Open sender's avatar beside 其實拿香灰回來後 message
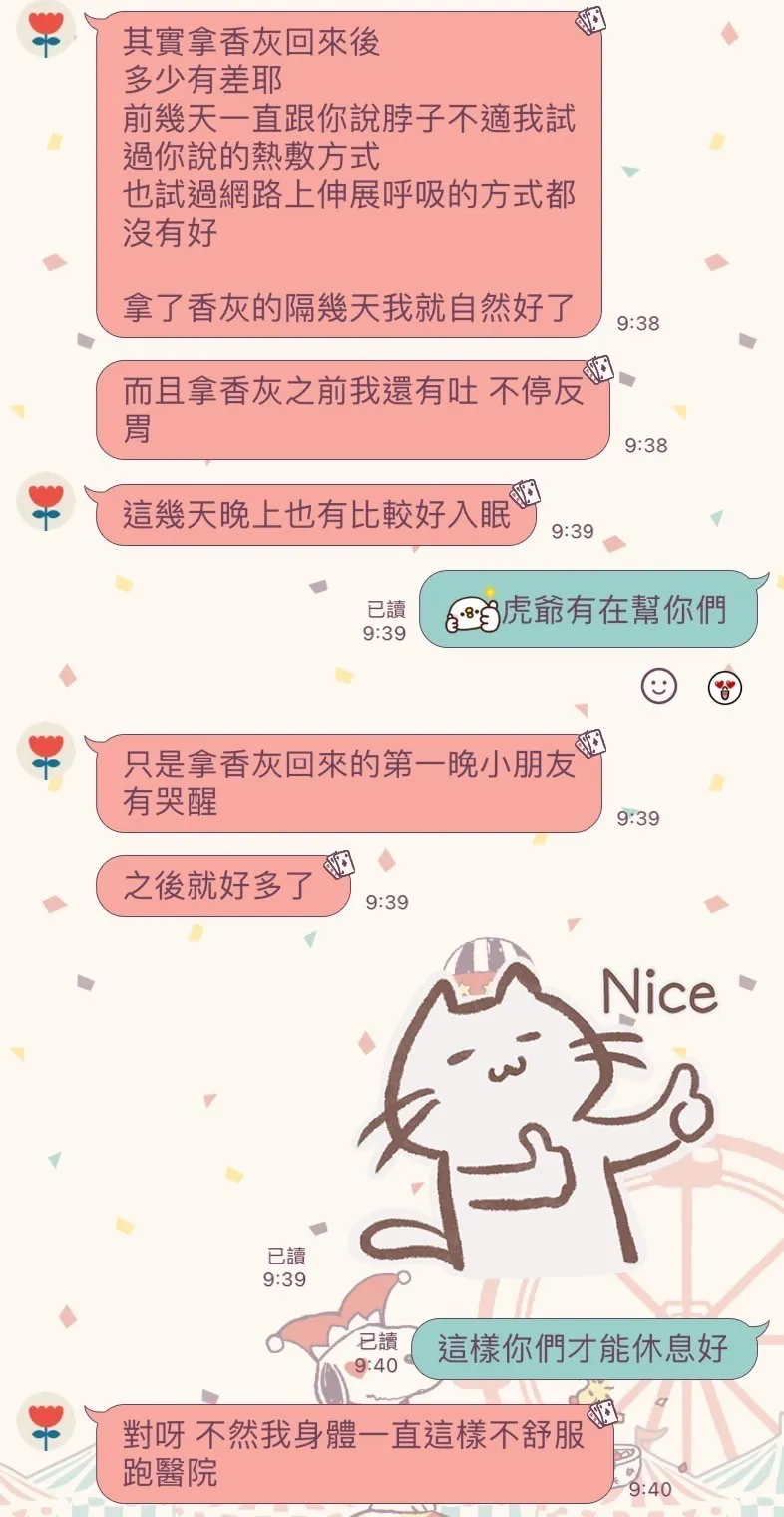This screenshot has height=1517, width=784. pyautogui.click(x=46, y=30)
